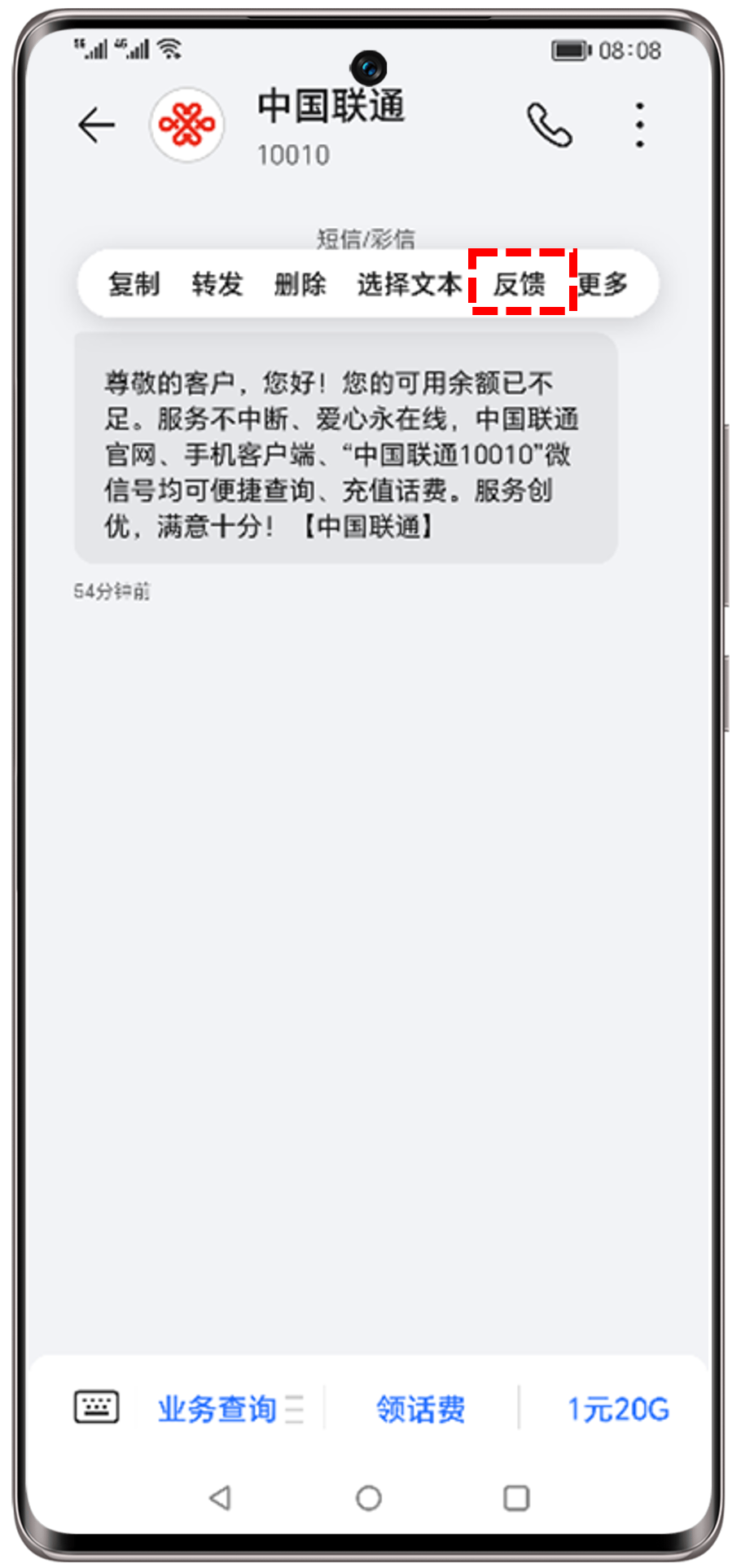Tap the system home button
Screen dimensions: 741x1568
point(369,1498)
